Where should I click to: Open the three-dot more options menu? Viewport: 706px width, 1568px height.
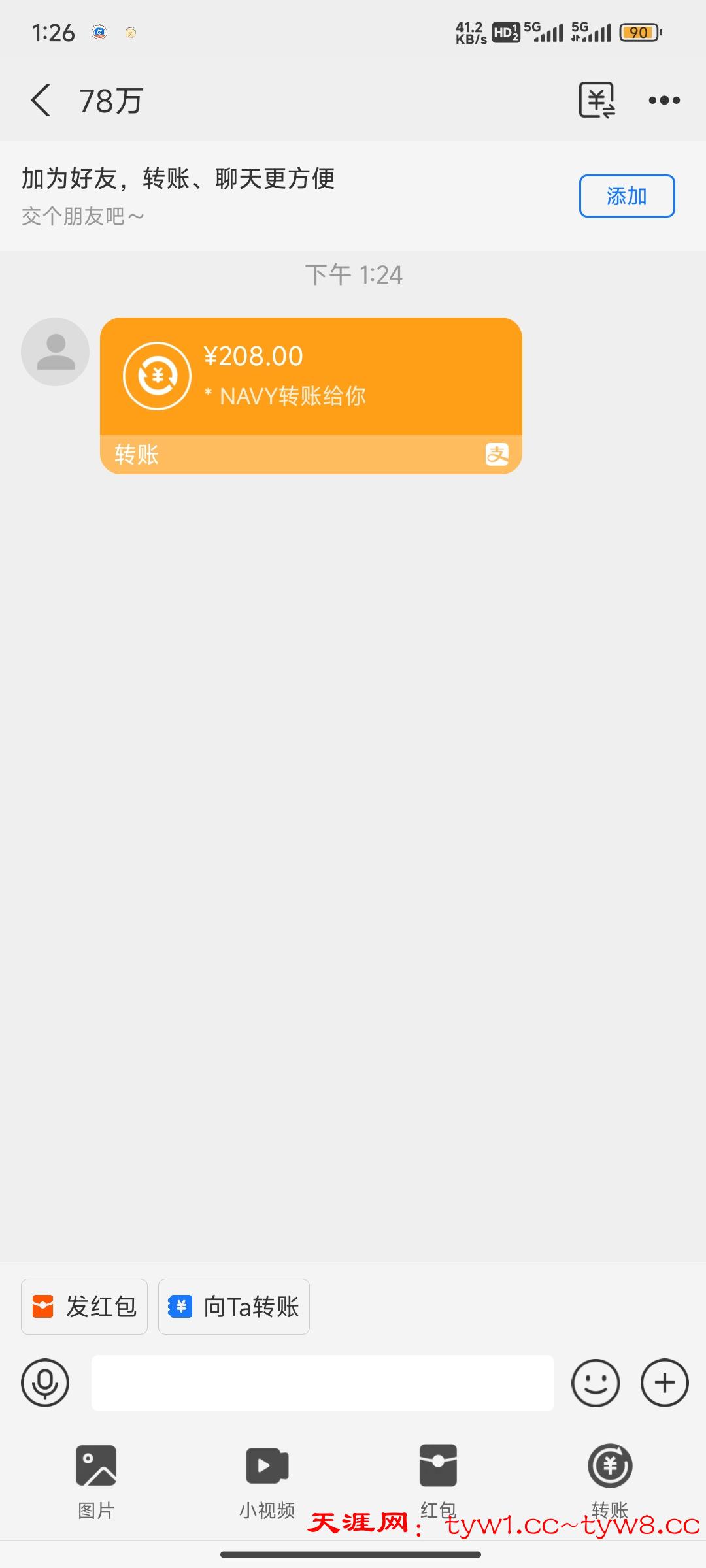[x=664, y=100]
